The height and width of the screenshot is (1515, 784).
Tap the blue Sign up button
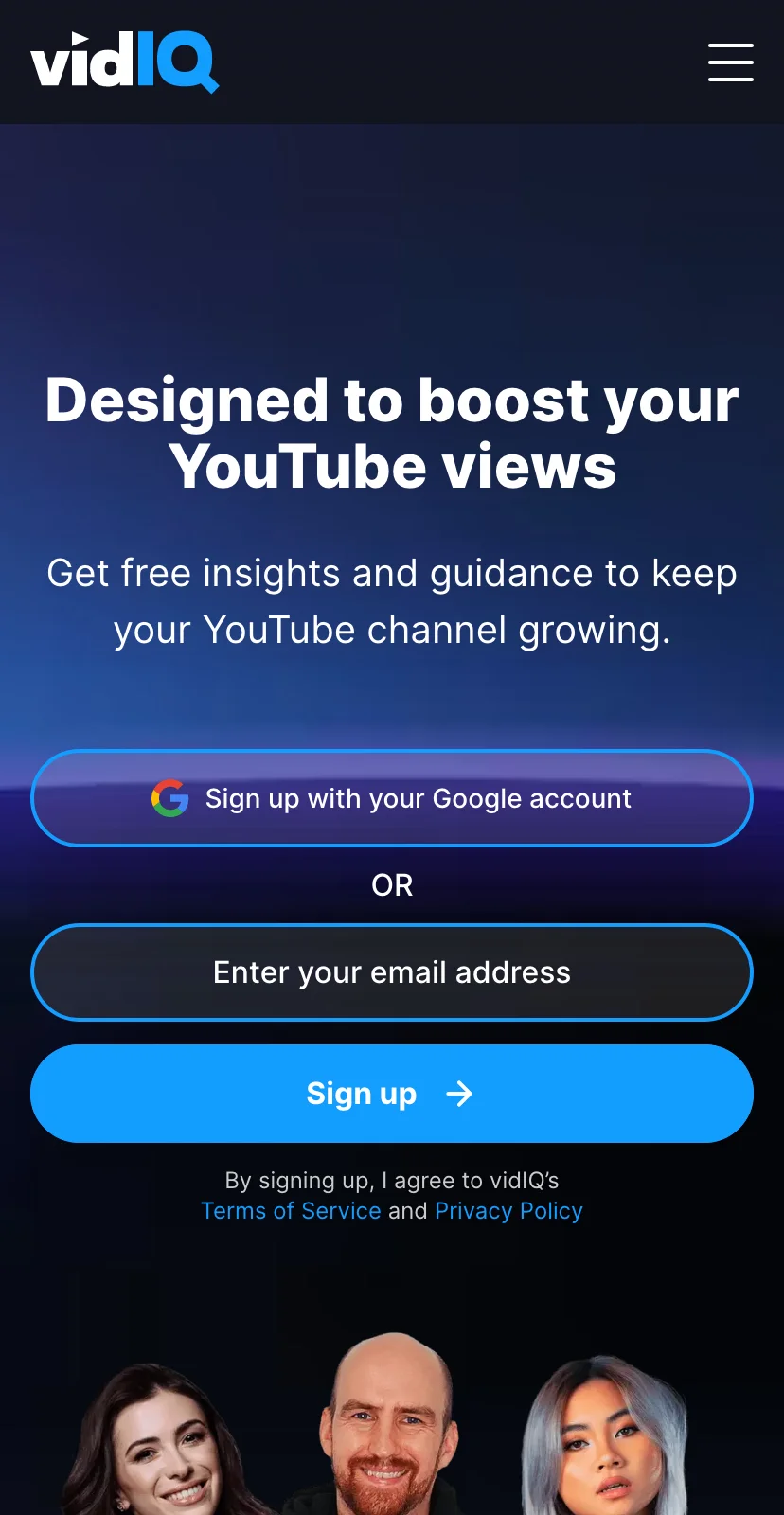(392, 1094)
